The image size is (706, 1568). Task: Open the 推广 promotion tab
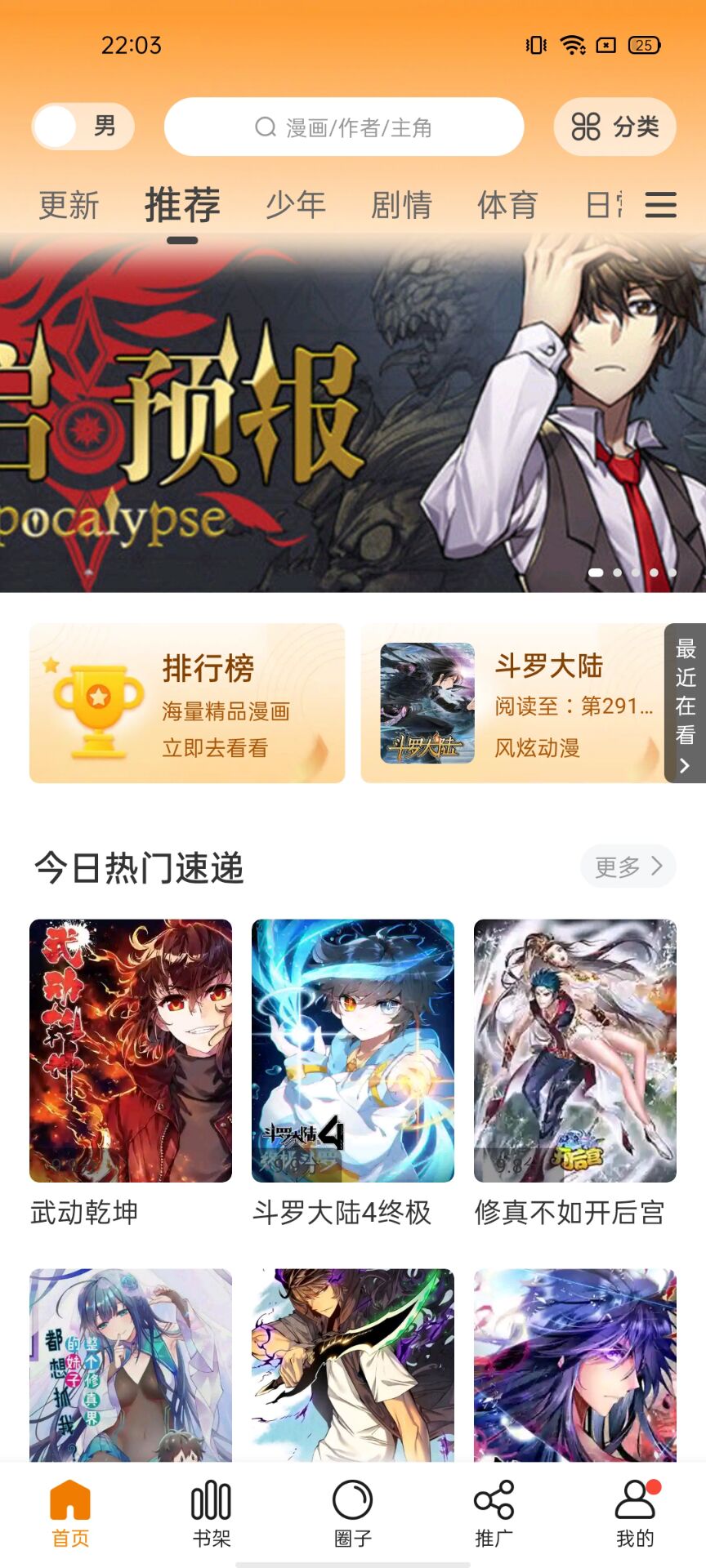click(494, 1513)
